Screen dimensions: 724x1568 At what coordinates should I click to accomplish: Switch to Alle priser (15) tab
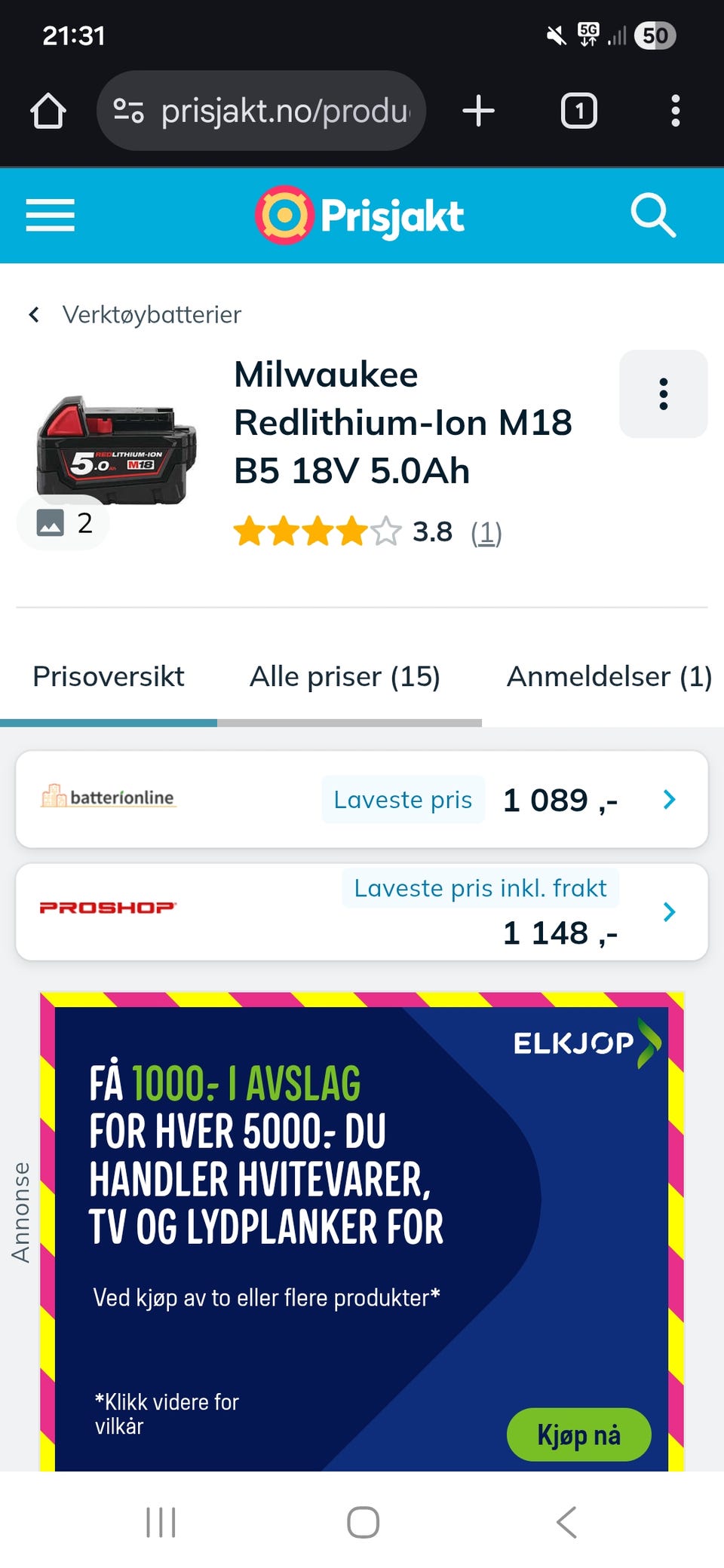coord(345,677)
